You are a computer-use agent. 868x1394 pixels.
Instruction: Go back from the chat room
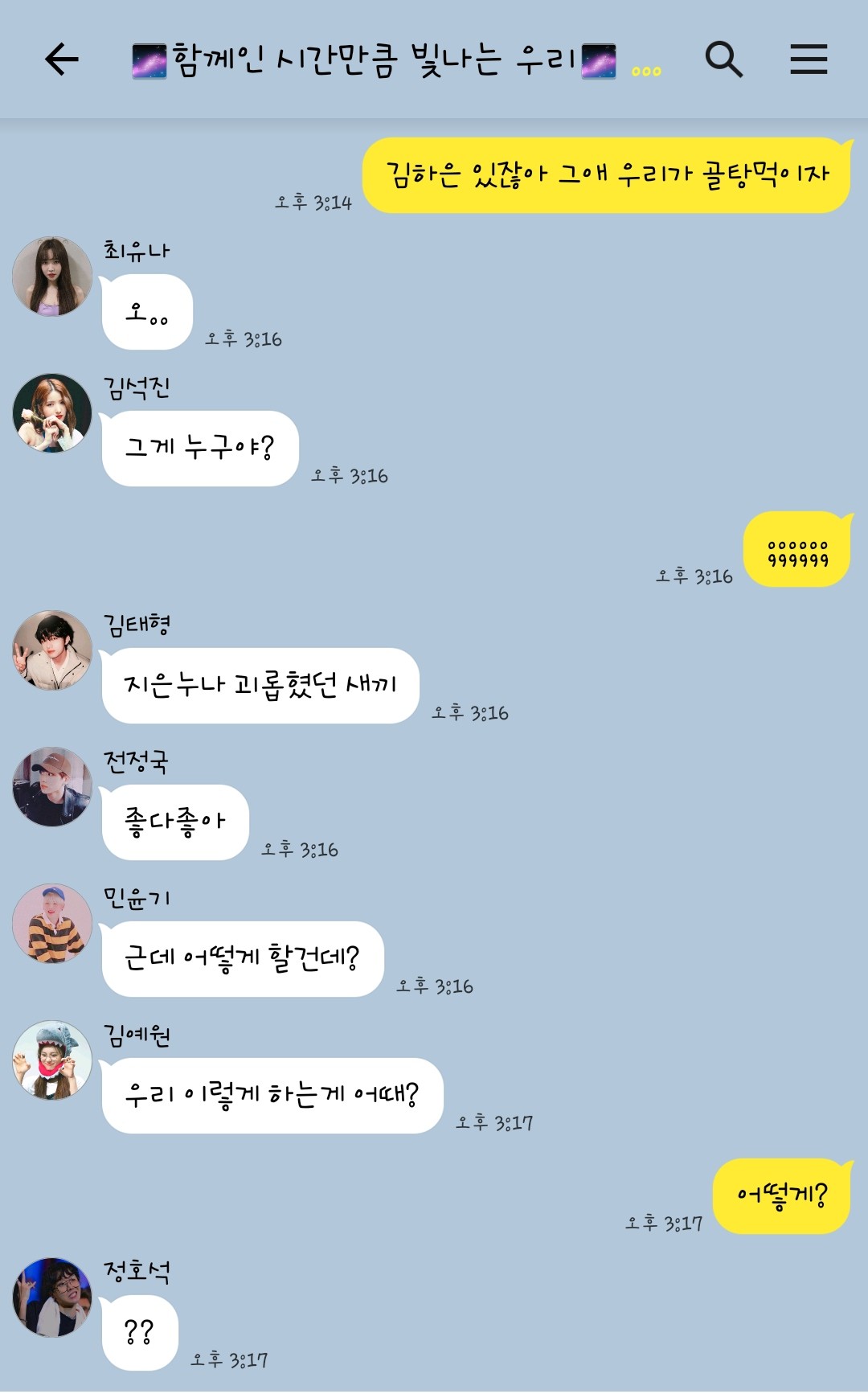coord(61,59)
